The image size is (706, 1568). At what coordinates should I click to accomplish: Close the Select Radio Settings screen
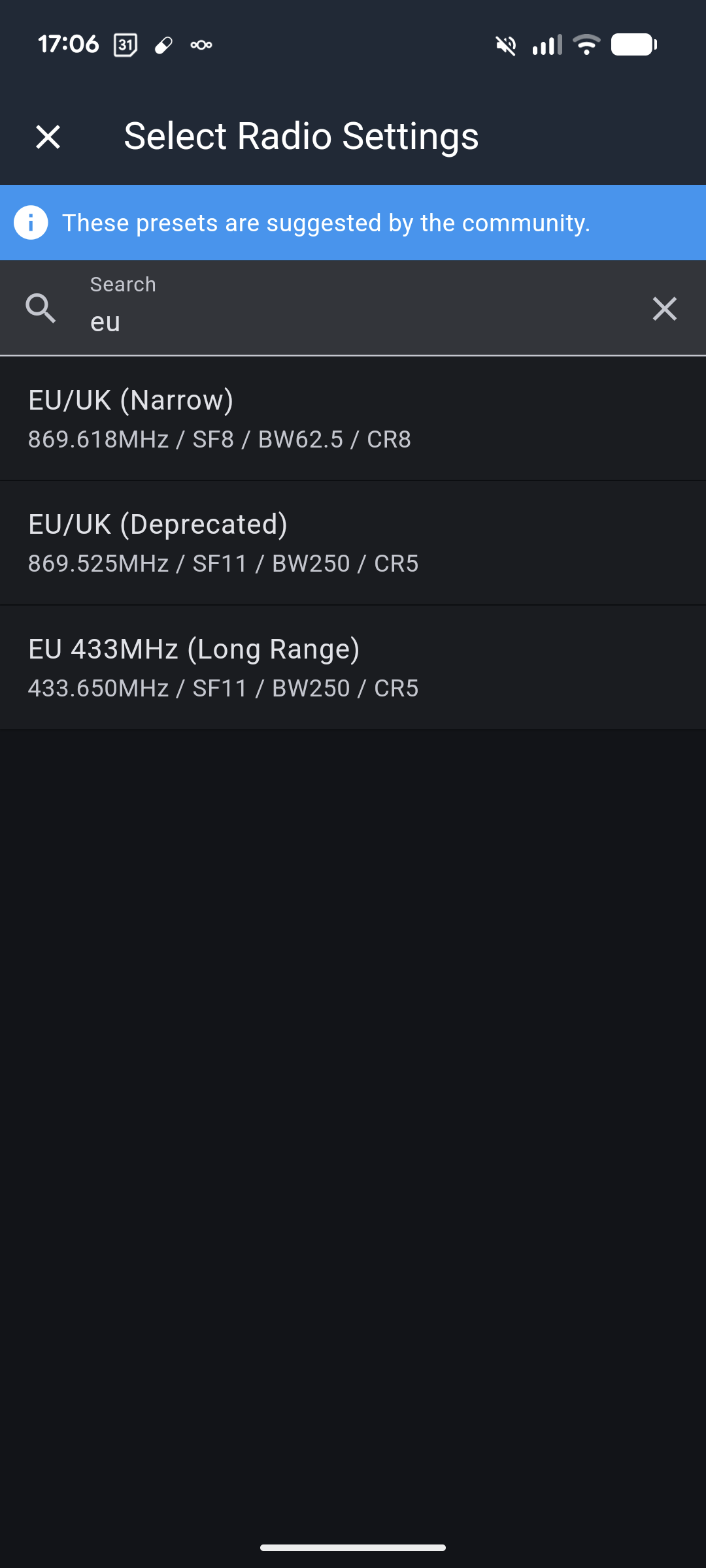pyautogui.click(x=48, y=137)
